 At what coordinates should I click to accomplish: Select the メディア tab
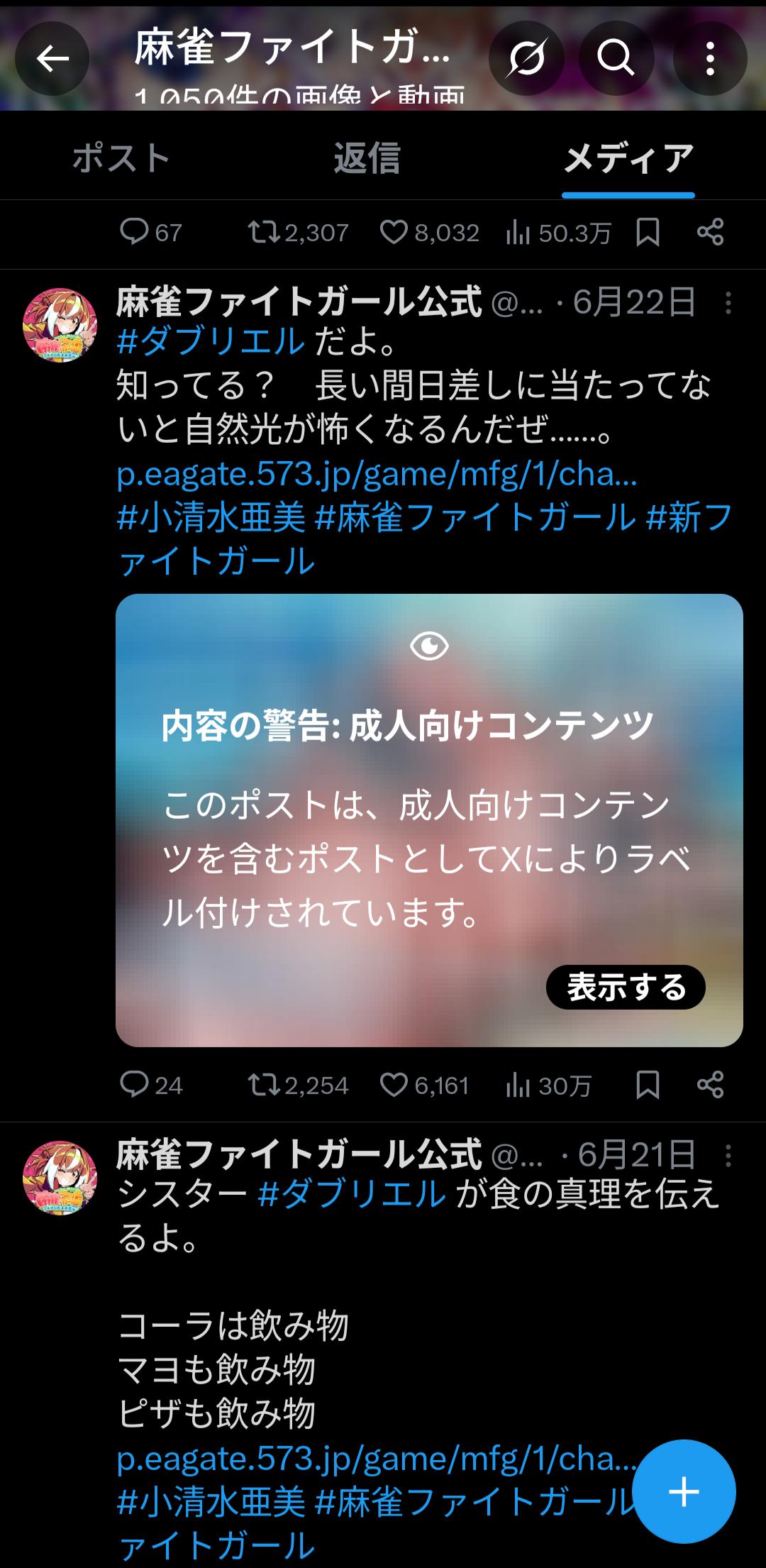coord(628,158)
